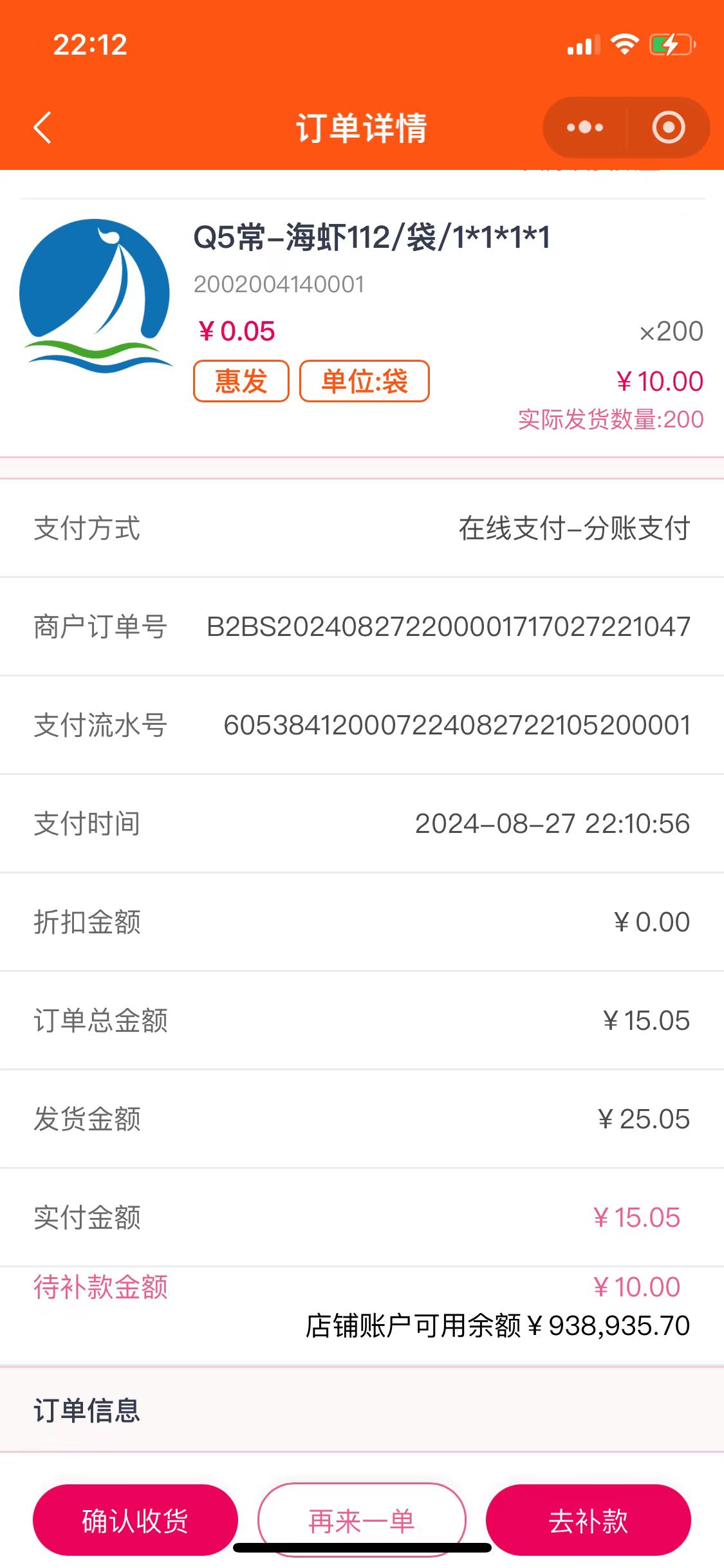This screenshot has height=1568, width=724.
Task: Close the mini program with the circle icon
Action: click(669, 127)
